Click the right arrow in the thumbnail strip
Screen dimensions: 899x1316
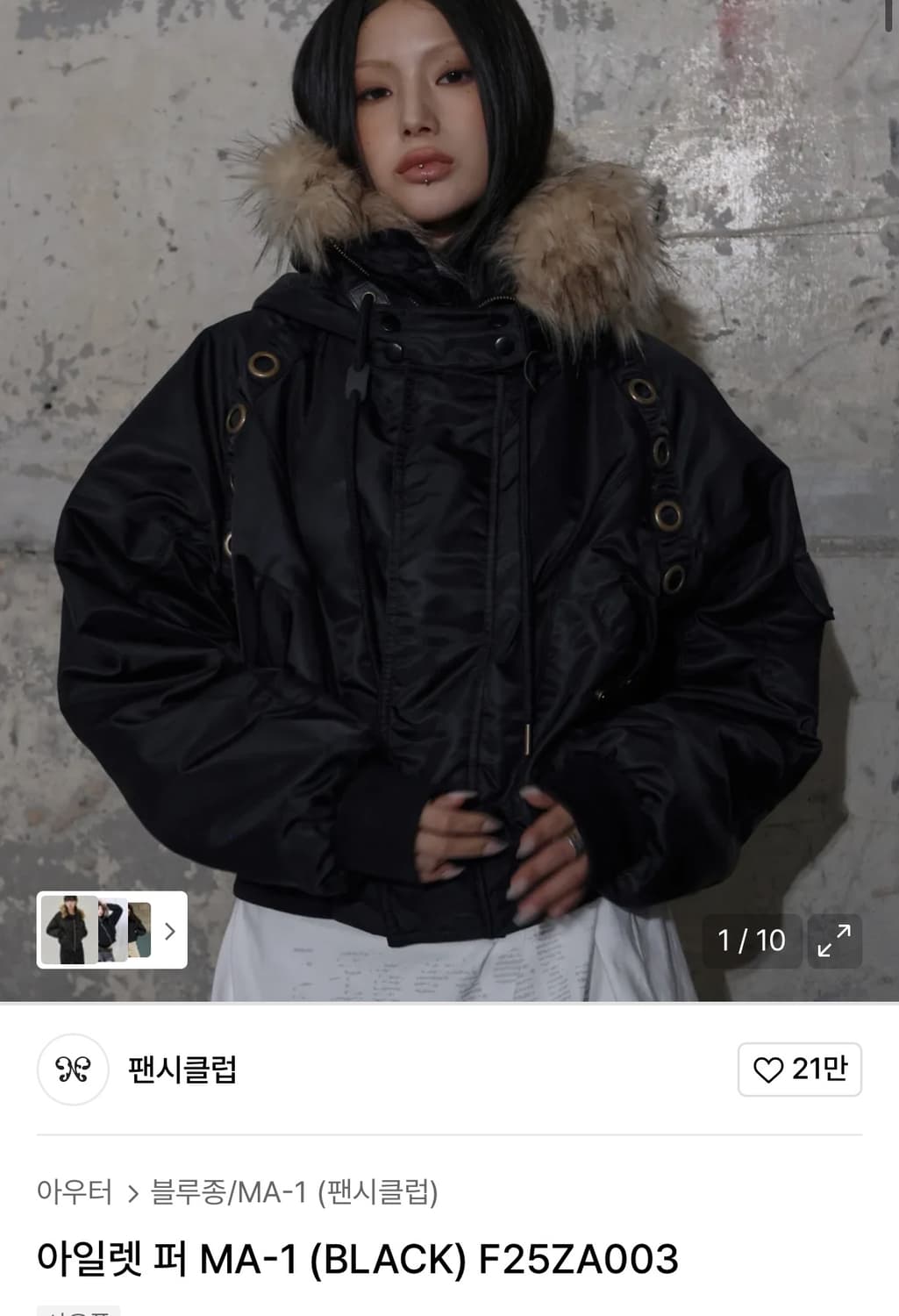pyautogui.click(x=168, y=933)
